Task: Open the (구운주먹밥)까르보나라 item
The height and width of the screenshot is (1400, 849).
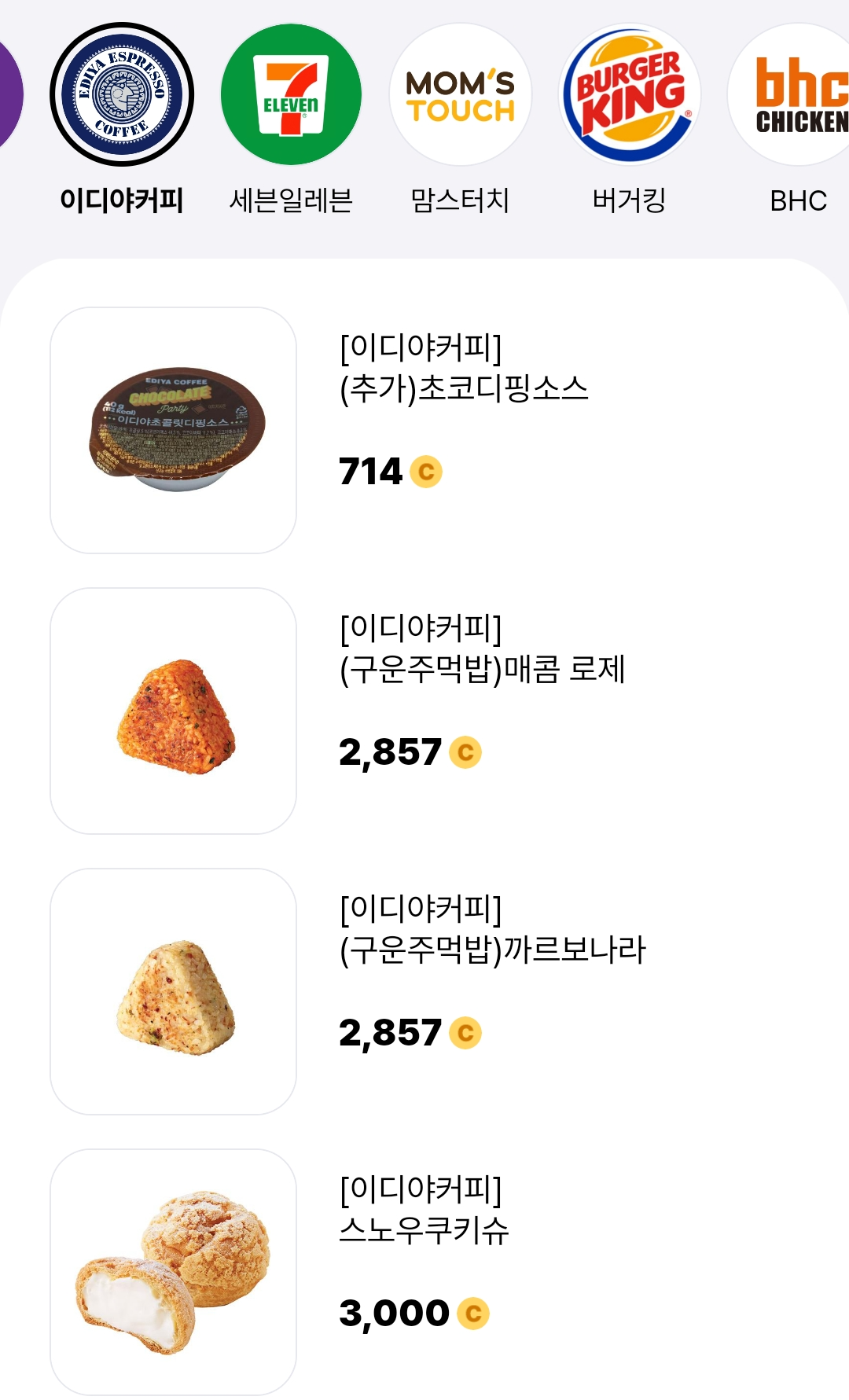Action: [491, 950]
